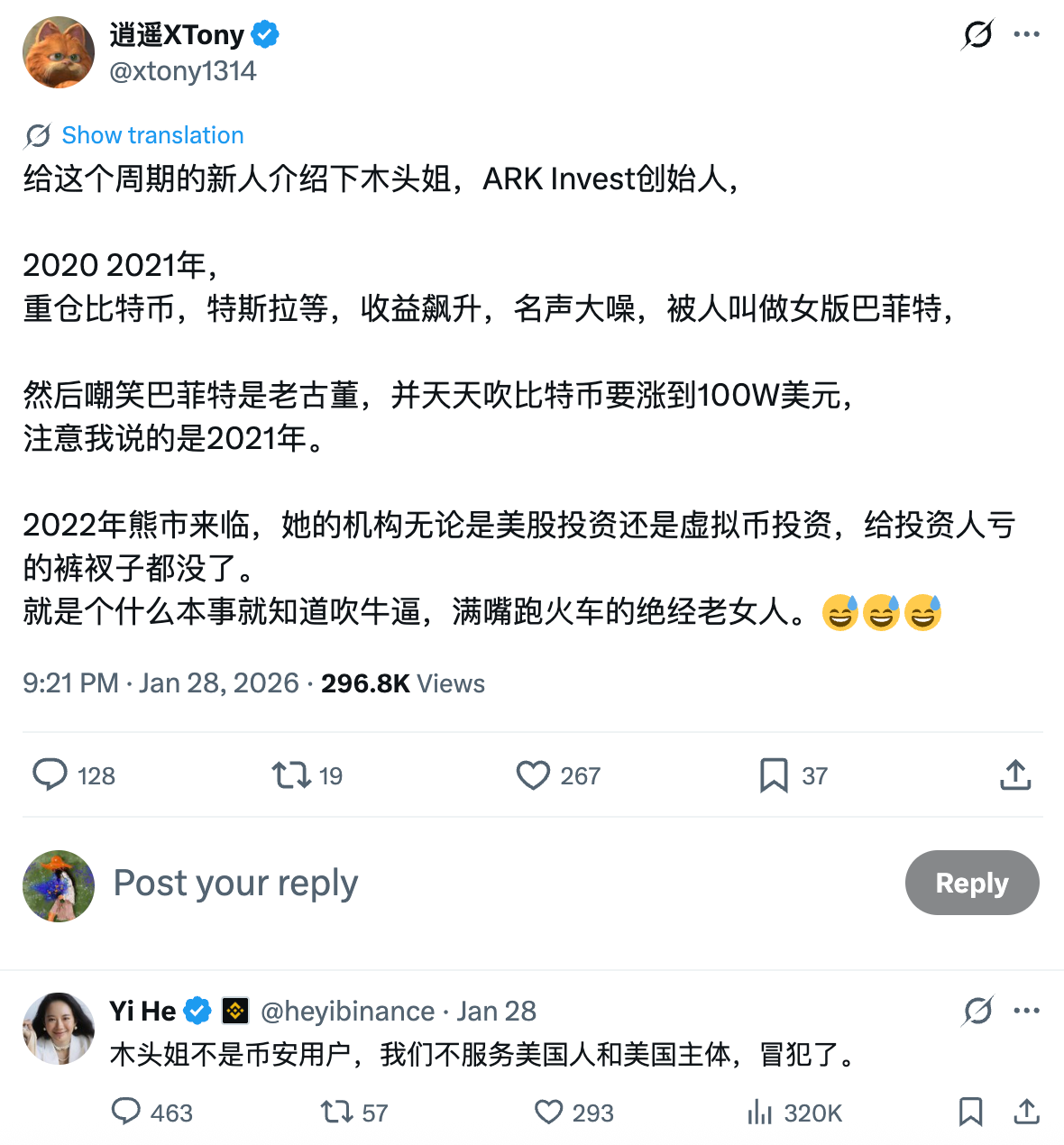The height and width of the screenshot is (1145, 1064).
Task: Comment on Yi He's reply
Action: (x=126, y=1113)
